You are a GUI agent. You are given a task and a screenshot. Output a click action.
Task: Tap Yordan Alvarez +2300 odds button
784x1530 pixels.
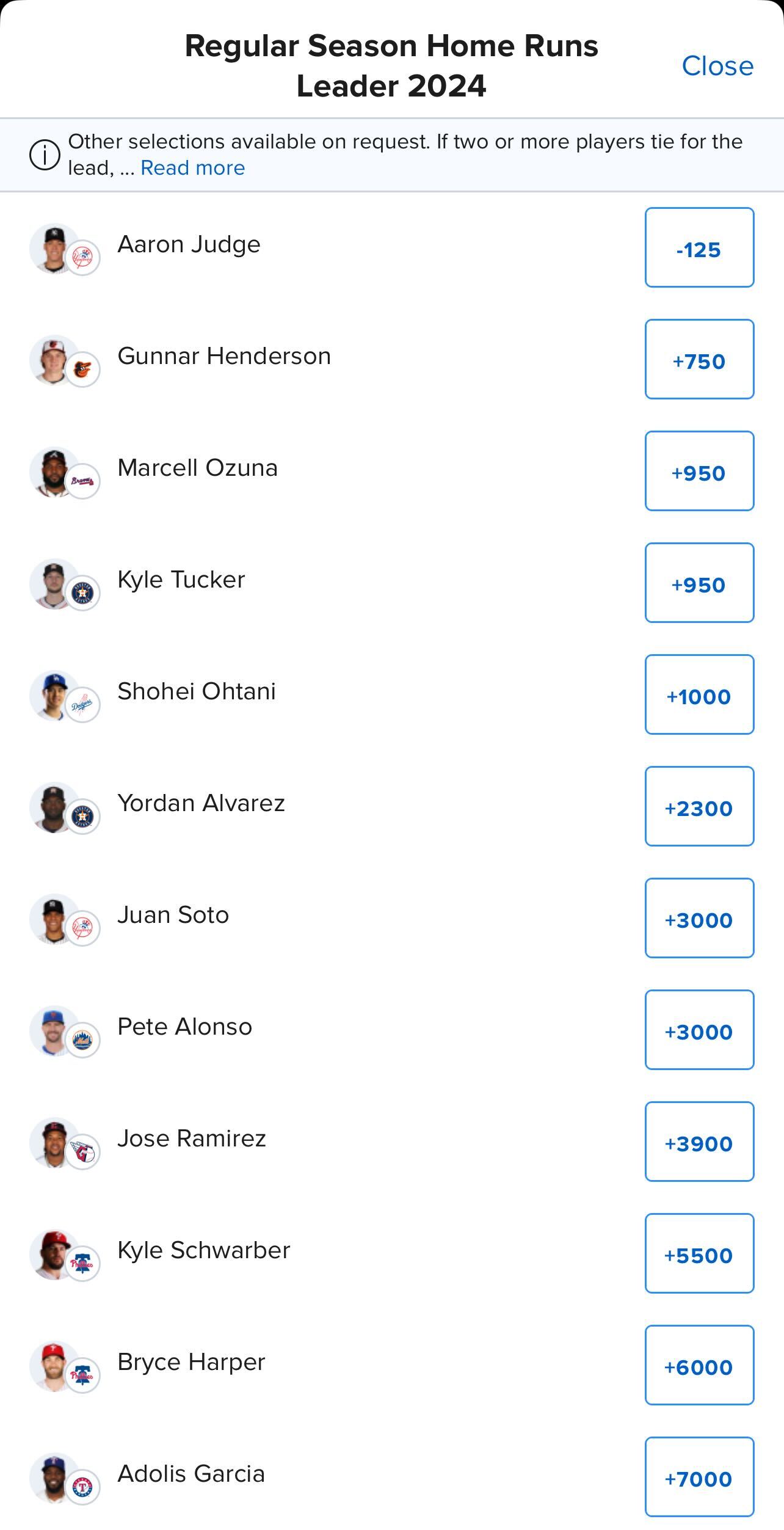pos(700,806)
